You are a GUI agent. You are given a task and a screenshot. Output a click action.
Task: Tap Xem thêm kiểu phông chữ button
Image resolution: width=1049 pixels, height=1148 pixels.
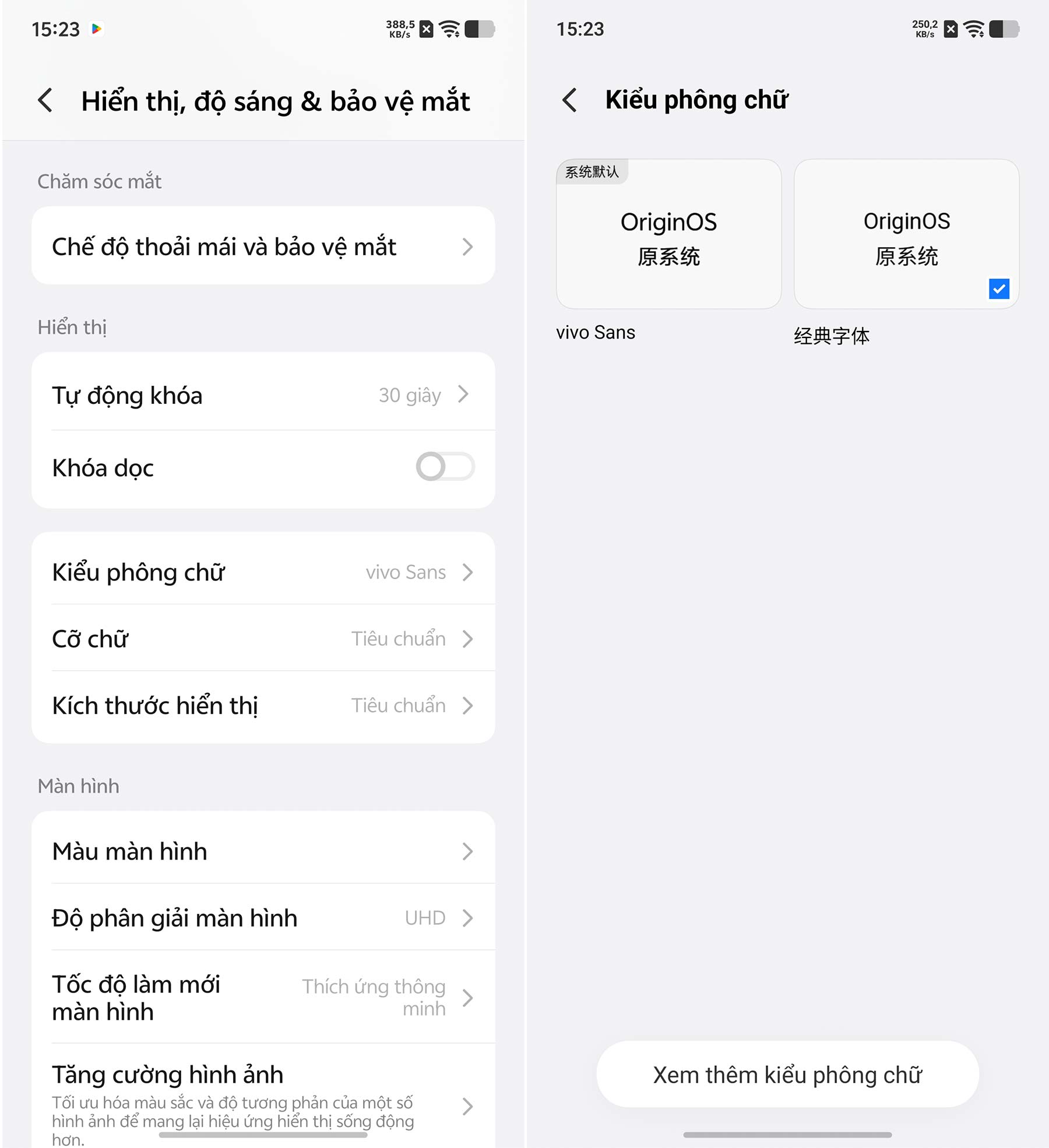(x=787, y=1075)
